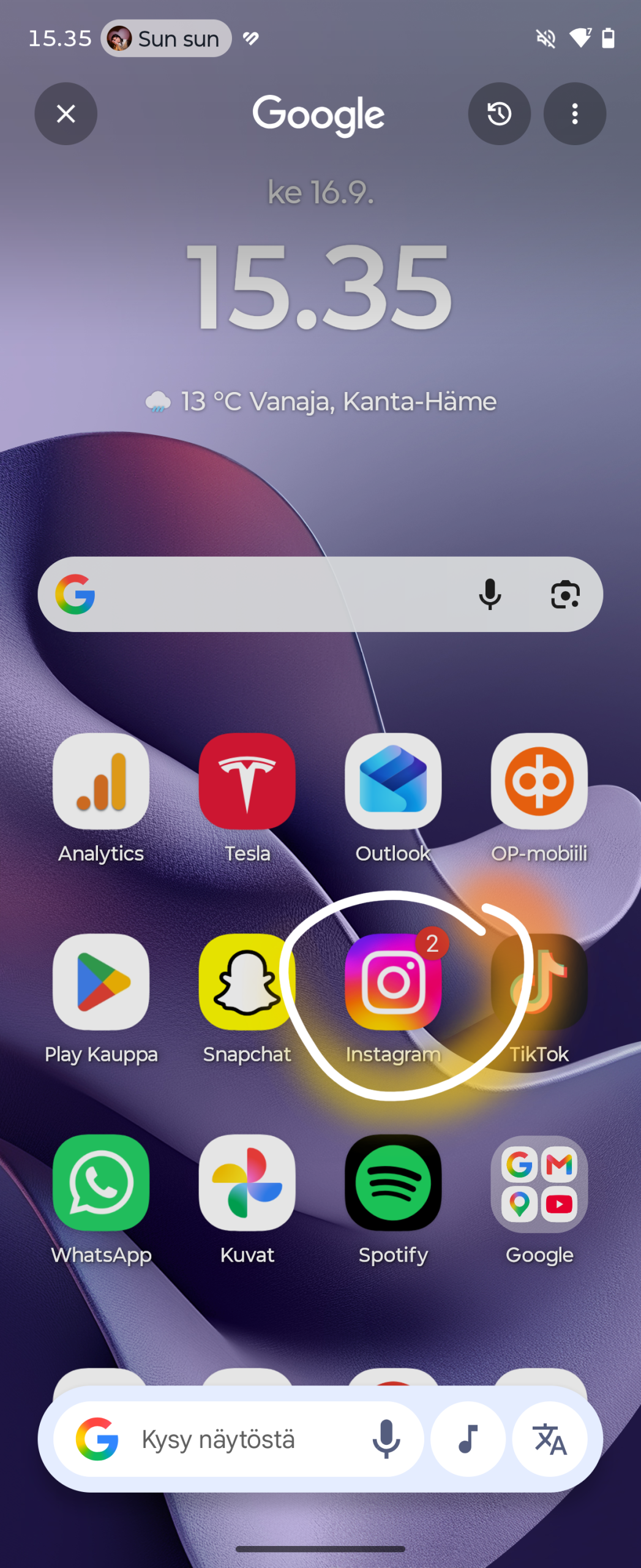The width and height of the screenshot is (641, 1568).
Task: Launch Snapchat
Action: [247, 982]
